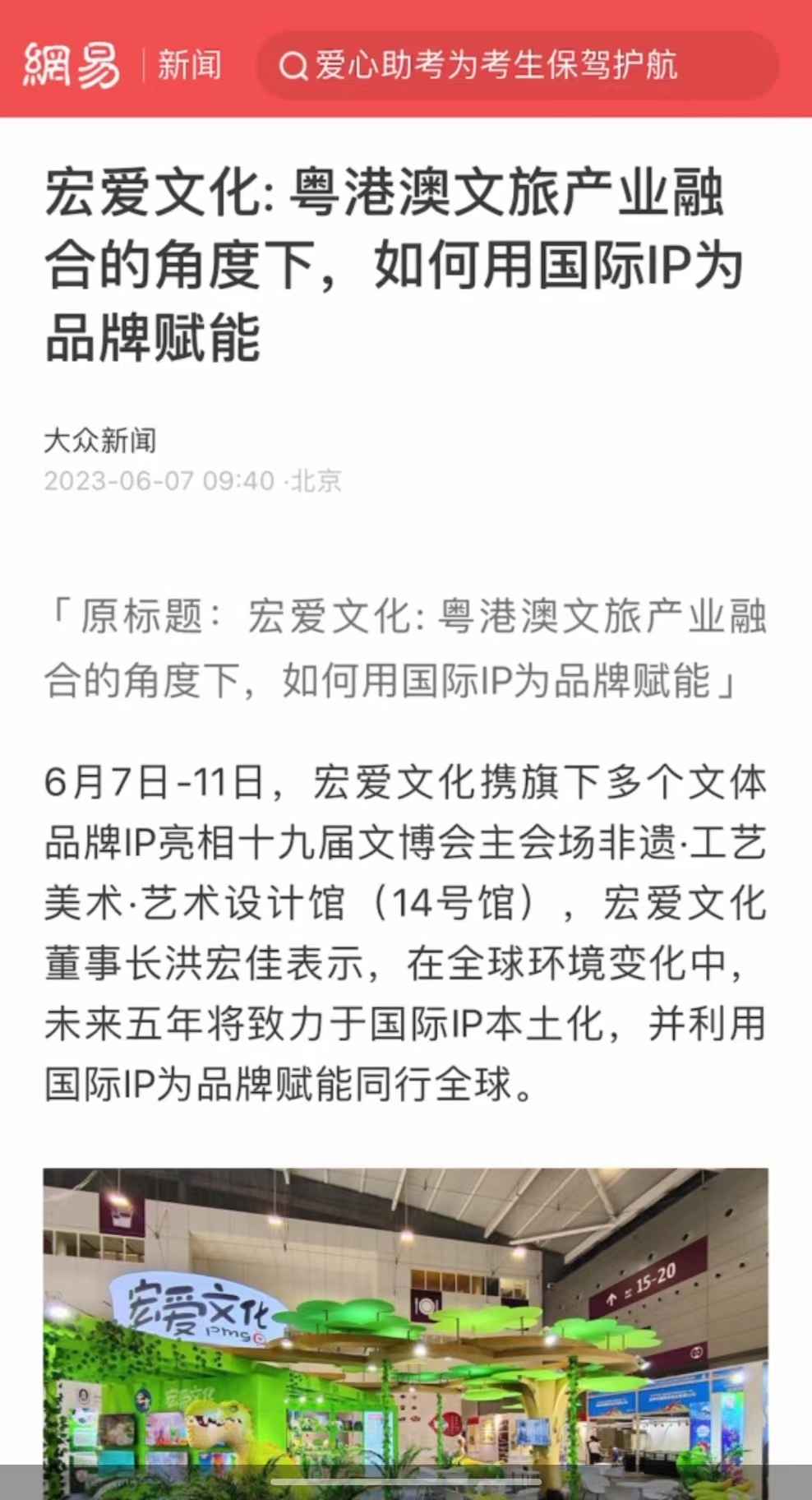Open the 網易 logo home link
Image resolution: width=812 pixels, height=1500 pixels.
tap(72, 65)
